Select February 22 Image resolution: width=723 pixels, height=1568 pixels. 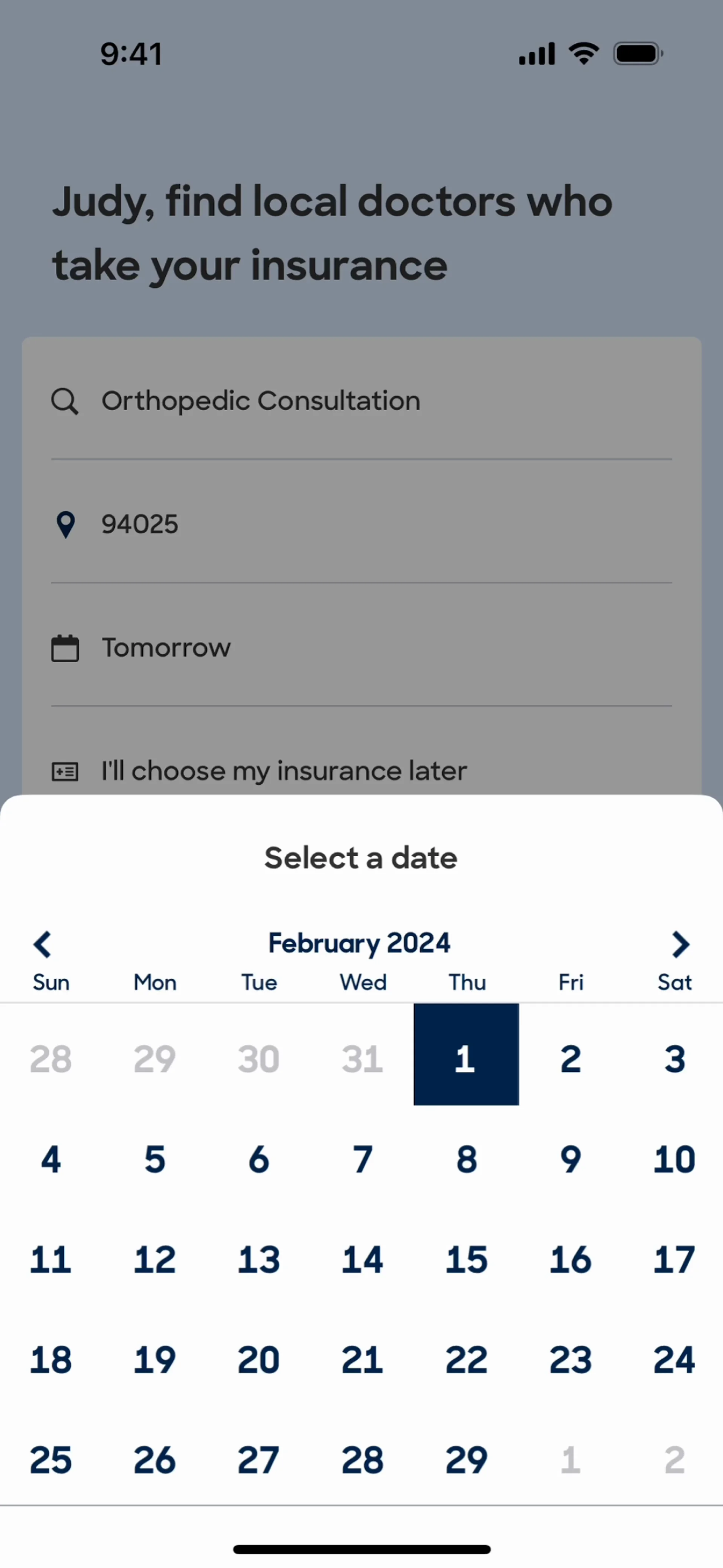coord(466,1360)
